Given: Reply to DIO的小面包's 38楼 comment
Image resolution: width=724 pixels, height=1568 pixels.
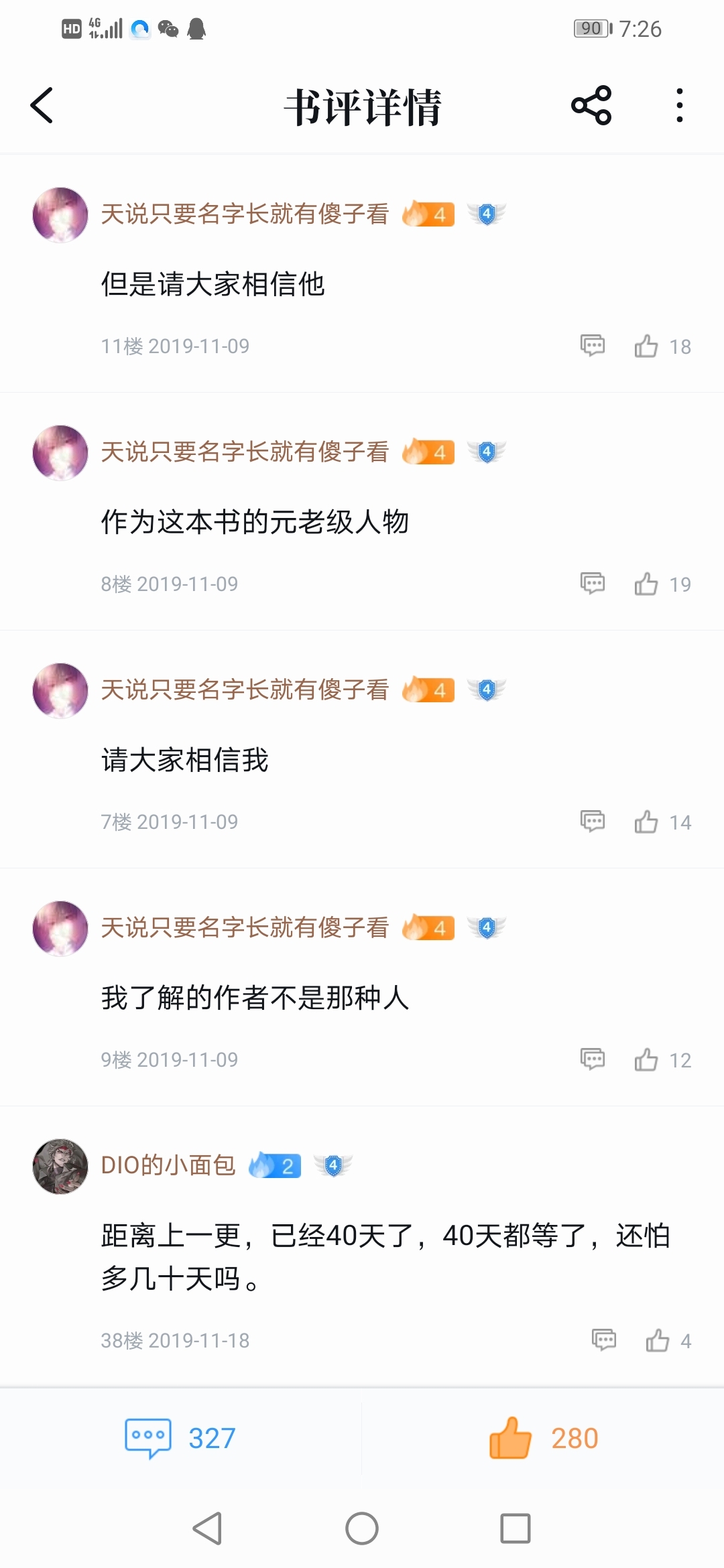Looking at the screenshot, I should tap(603, 1340).
